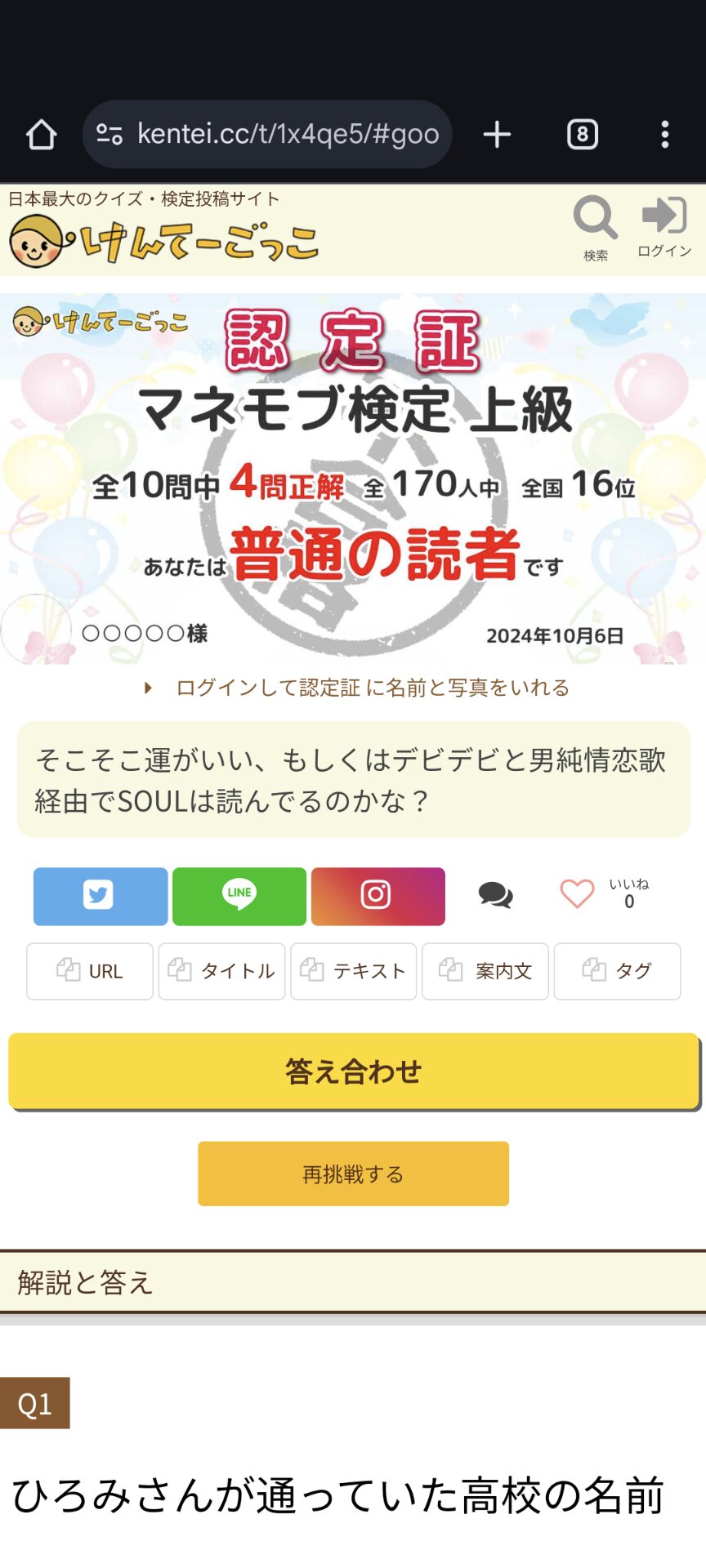
Task: Copy the テキスト
Action: coord(354,971)
